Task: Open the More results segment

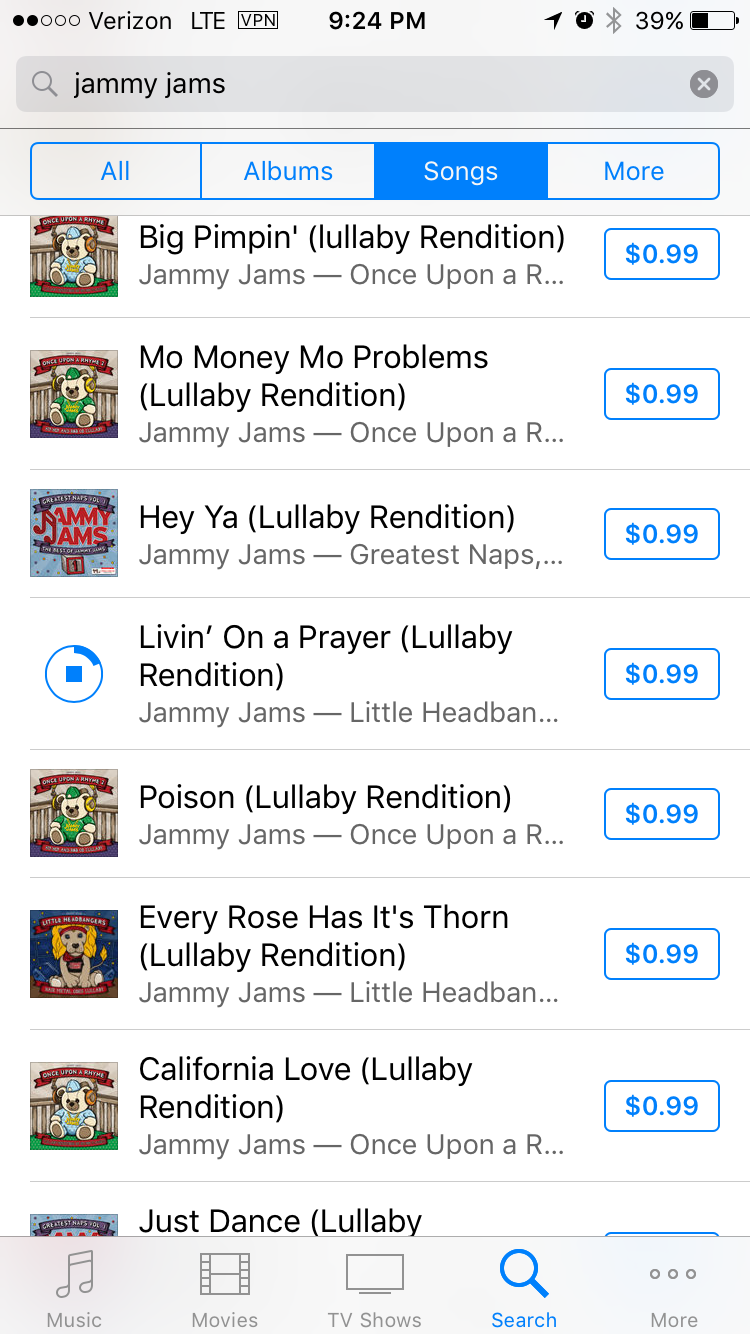Action: click(x=633, y=171)
